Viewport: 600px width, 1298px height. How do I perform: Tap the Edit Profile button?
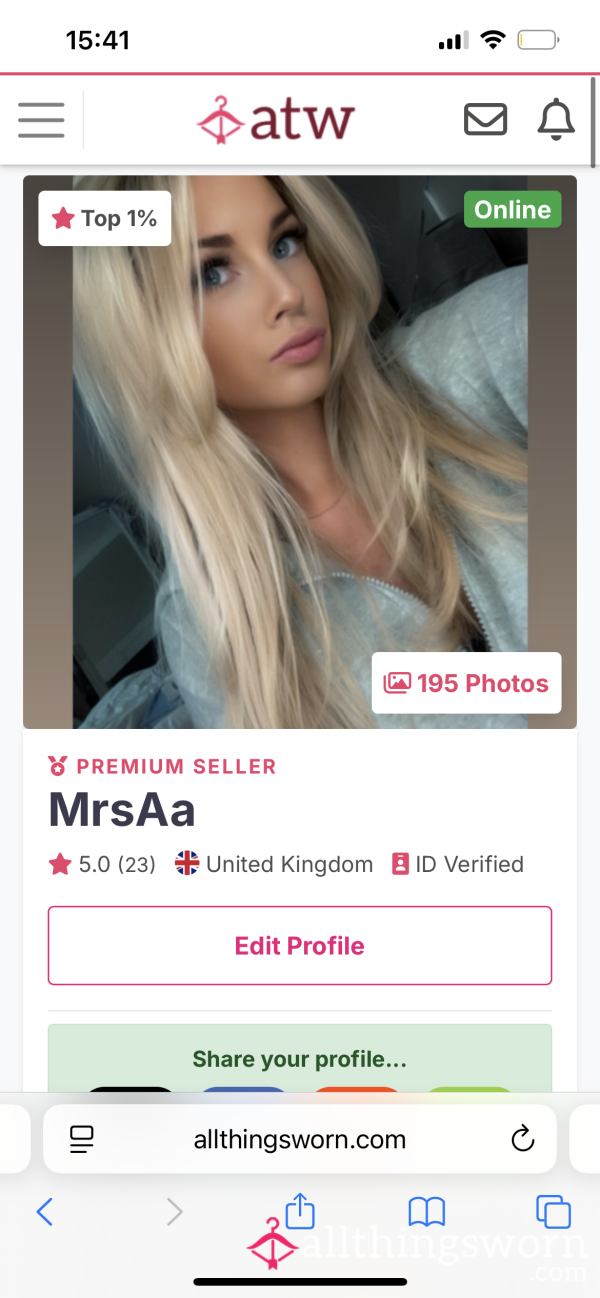tap(300, 946)
